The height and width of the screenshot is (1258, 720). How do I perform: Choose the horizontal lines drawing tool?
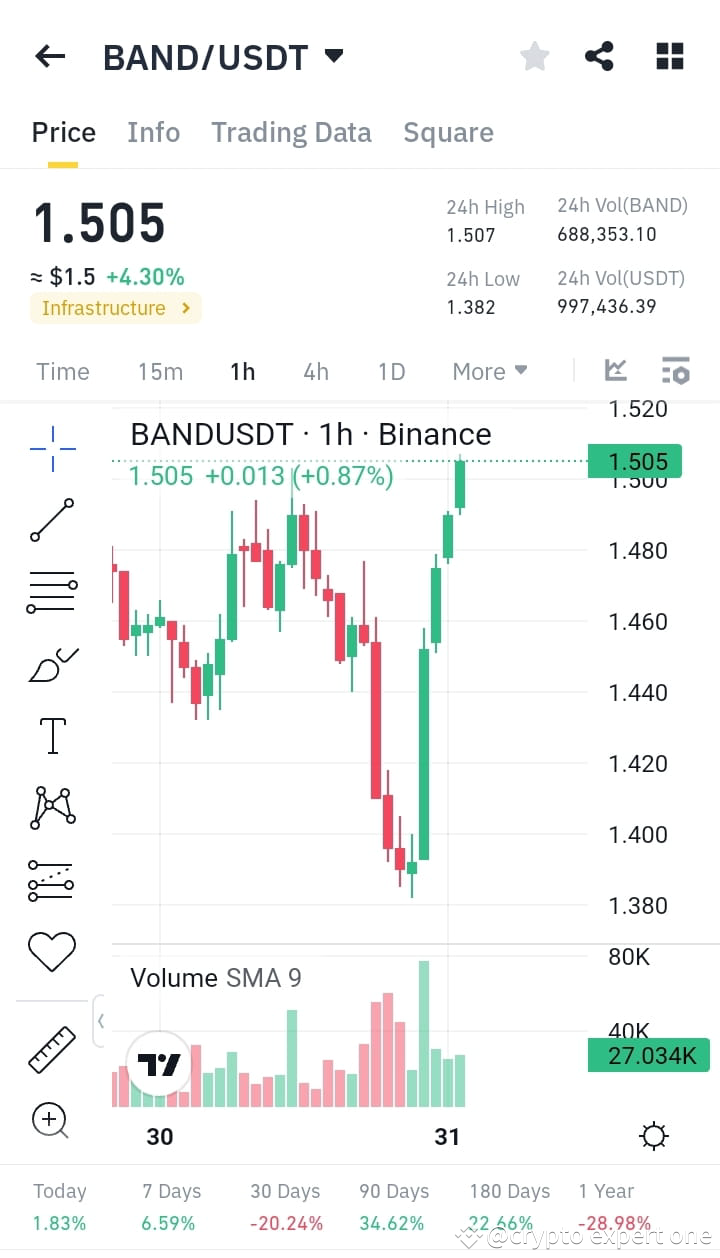pos(51,590)
